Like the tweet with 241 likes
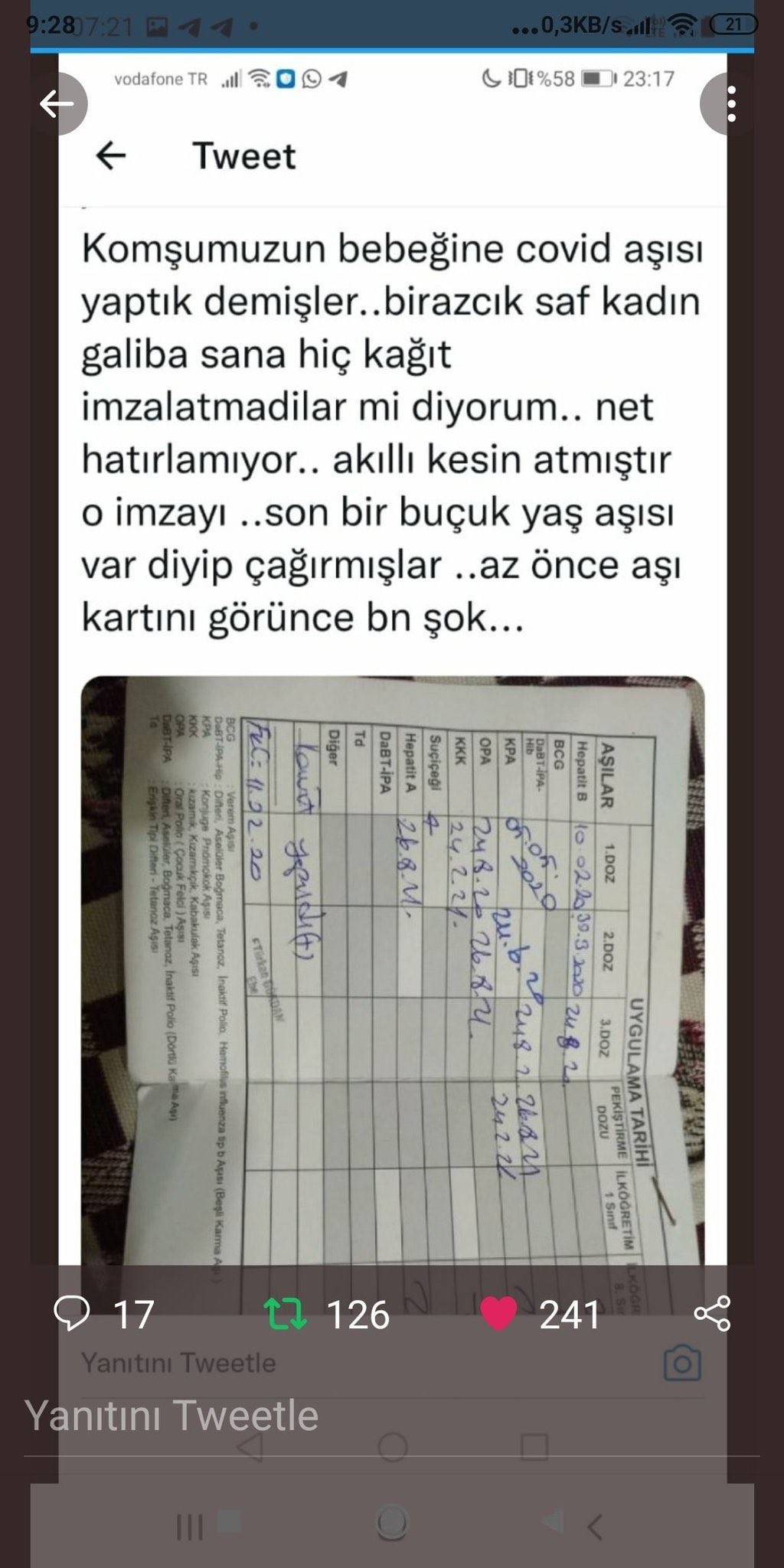 click(498, 1314)
